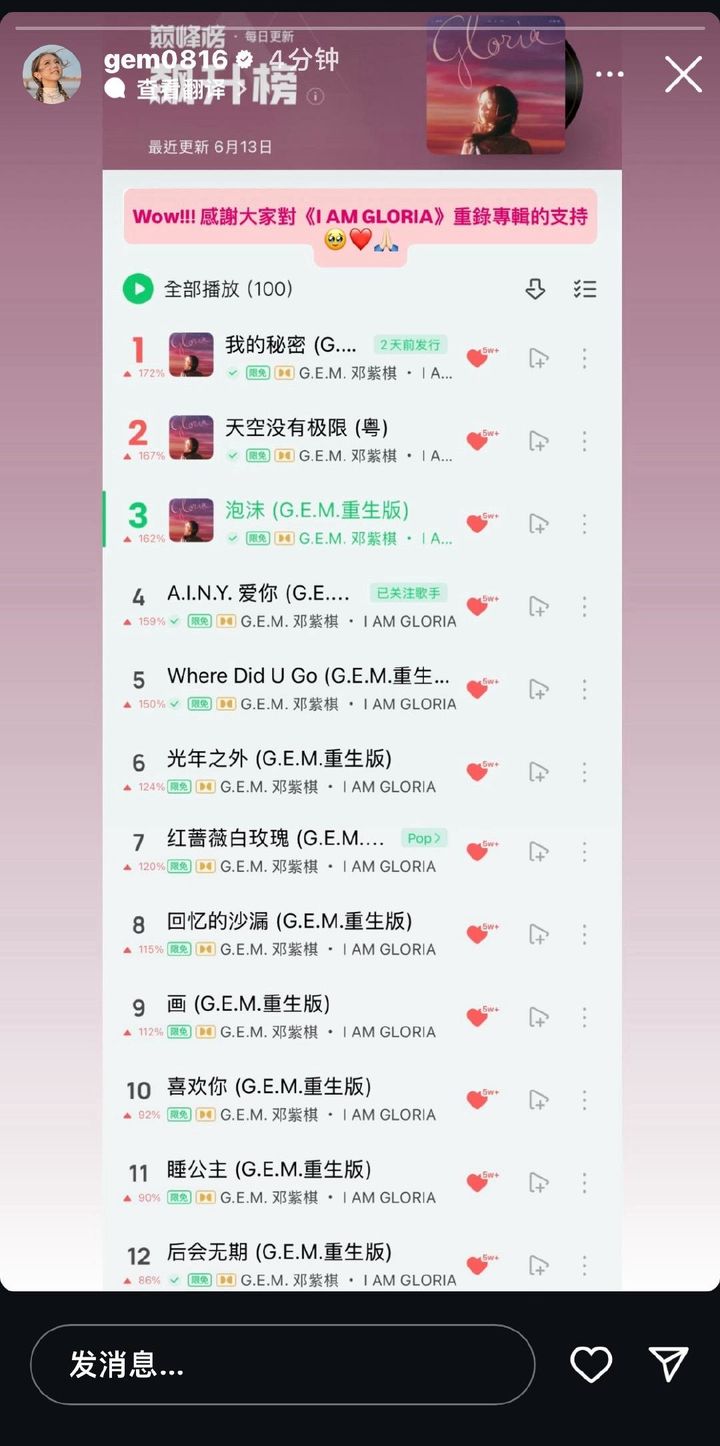The height and width of the screenshot is (1446, 720).
Task: Share the story via paper plane icon
Action: point(668,1364)
